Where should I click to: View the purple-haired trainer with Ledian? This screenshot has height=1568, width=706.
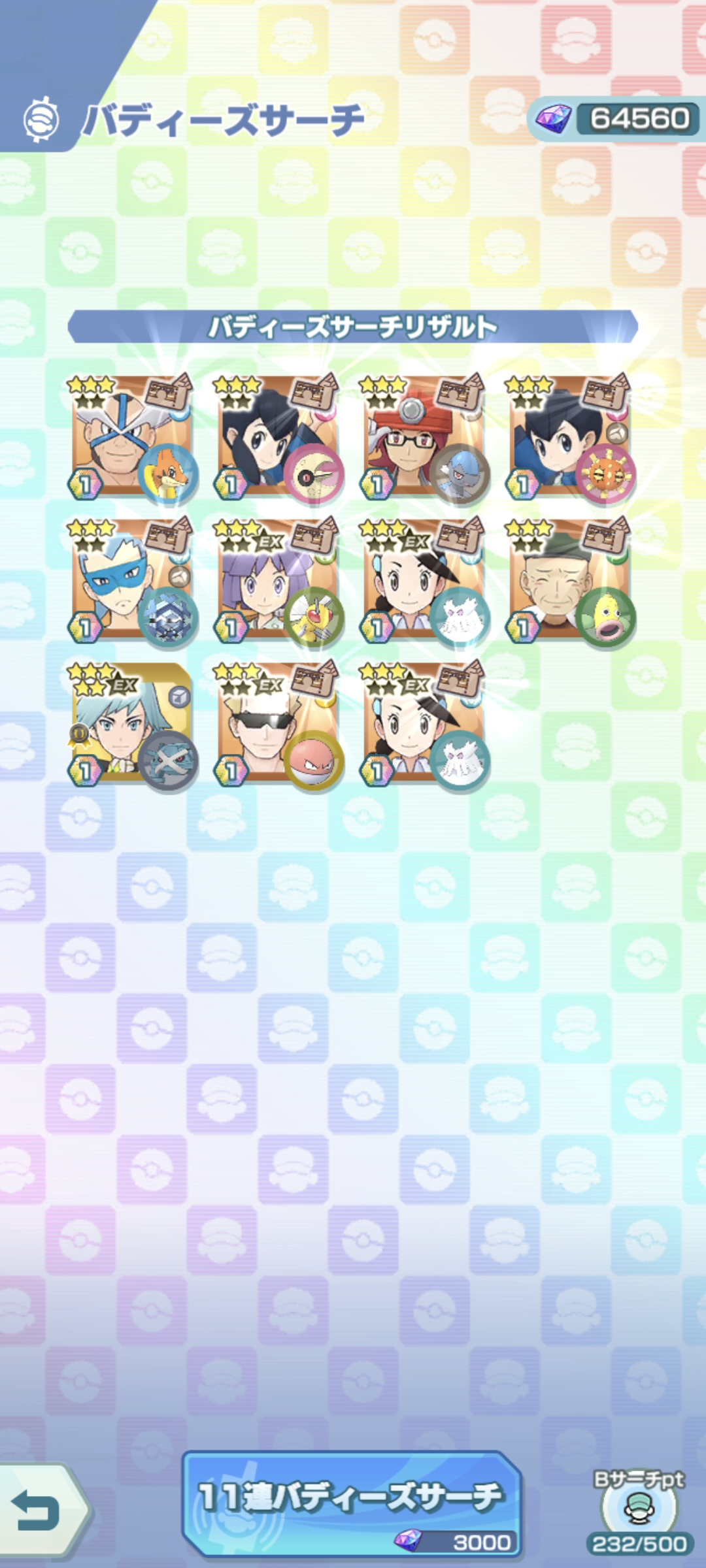277,580
